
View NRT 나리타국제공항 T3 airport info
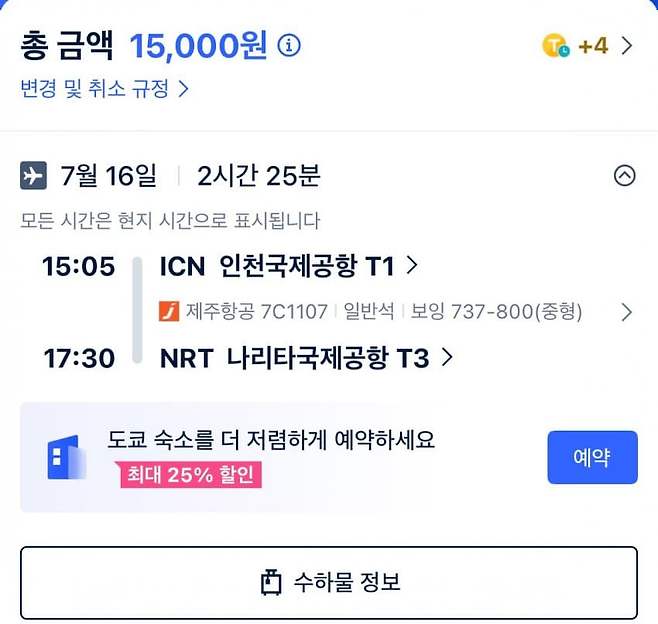coord(306,357)
